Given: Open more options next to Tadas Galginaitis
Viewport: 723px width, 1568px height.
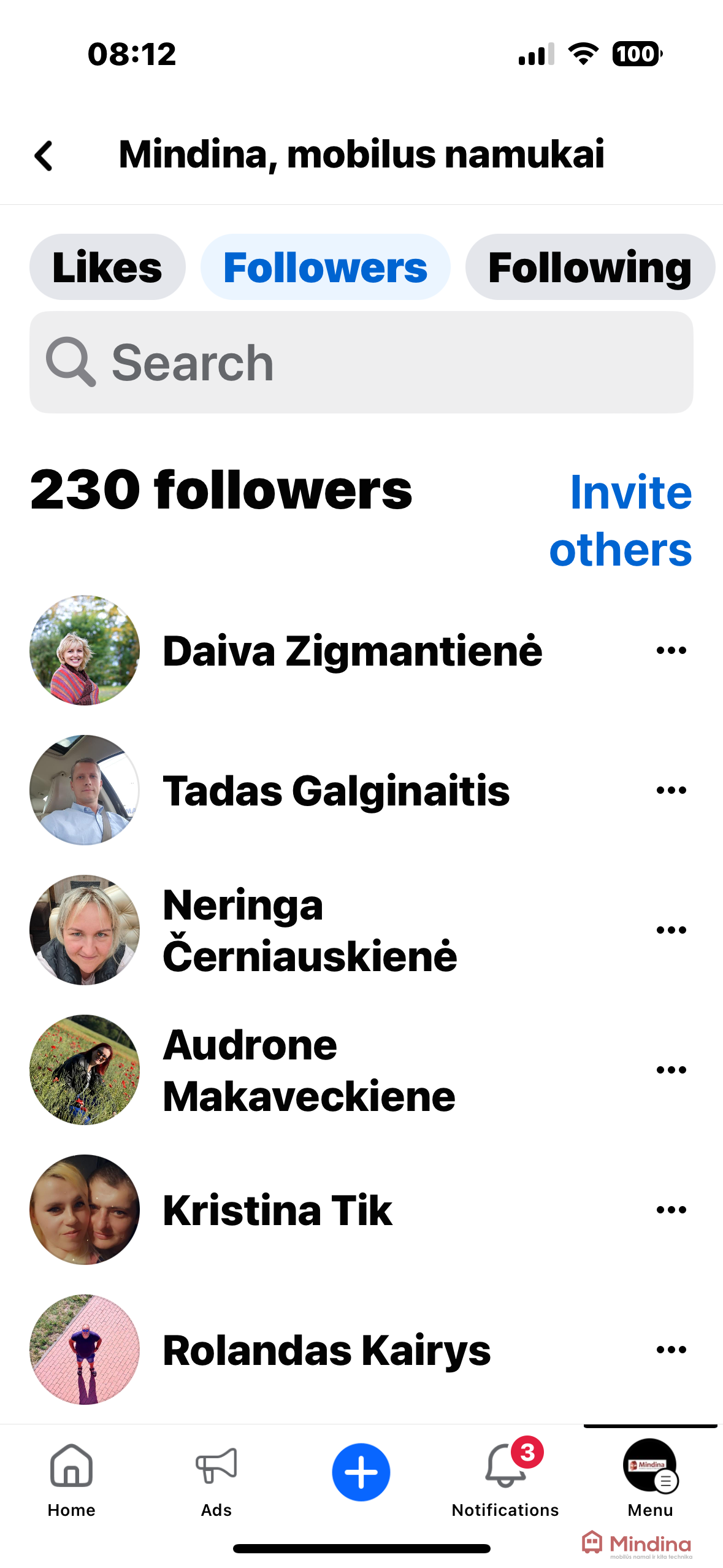Looking at the screenshot, I should click(671, 790).
